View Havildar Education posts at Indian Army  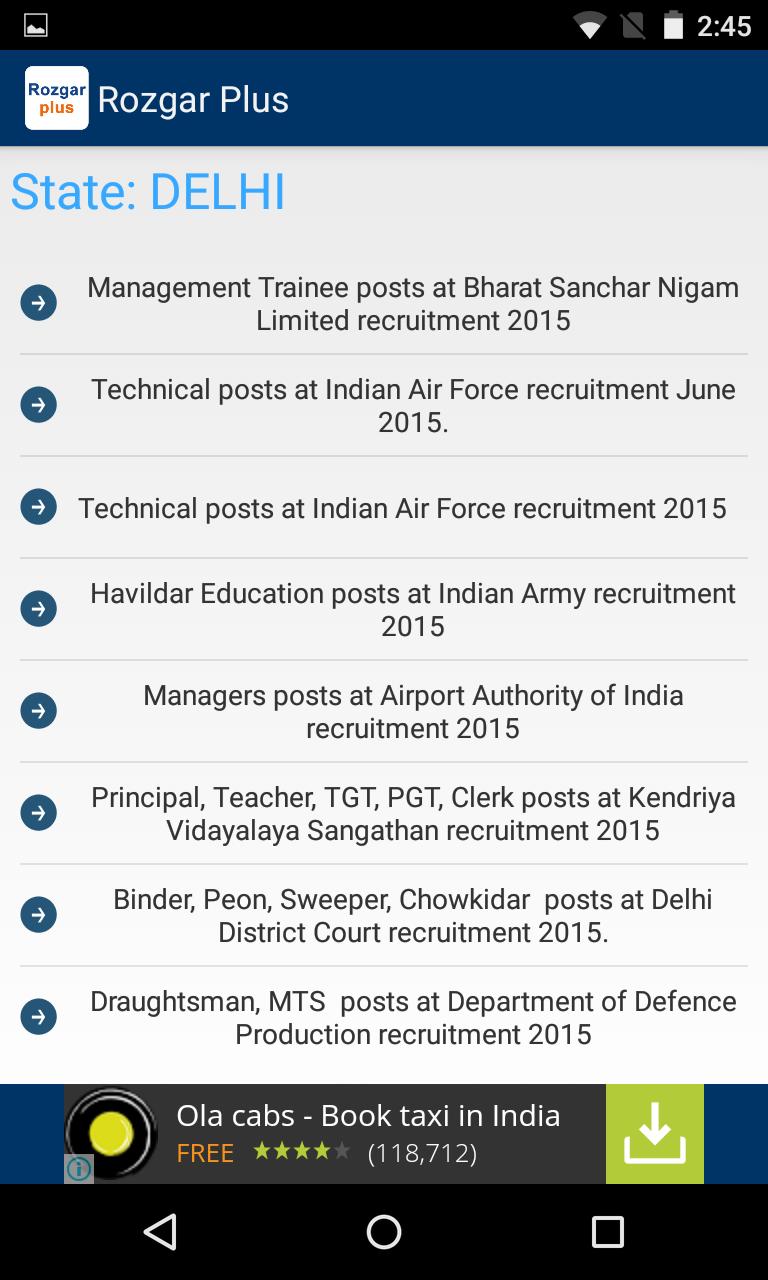(x=412, y=609)
